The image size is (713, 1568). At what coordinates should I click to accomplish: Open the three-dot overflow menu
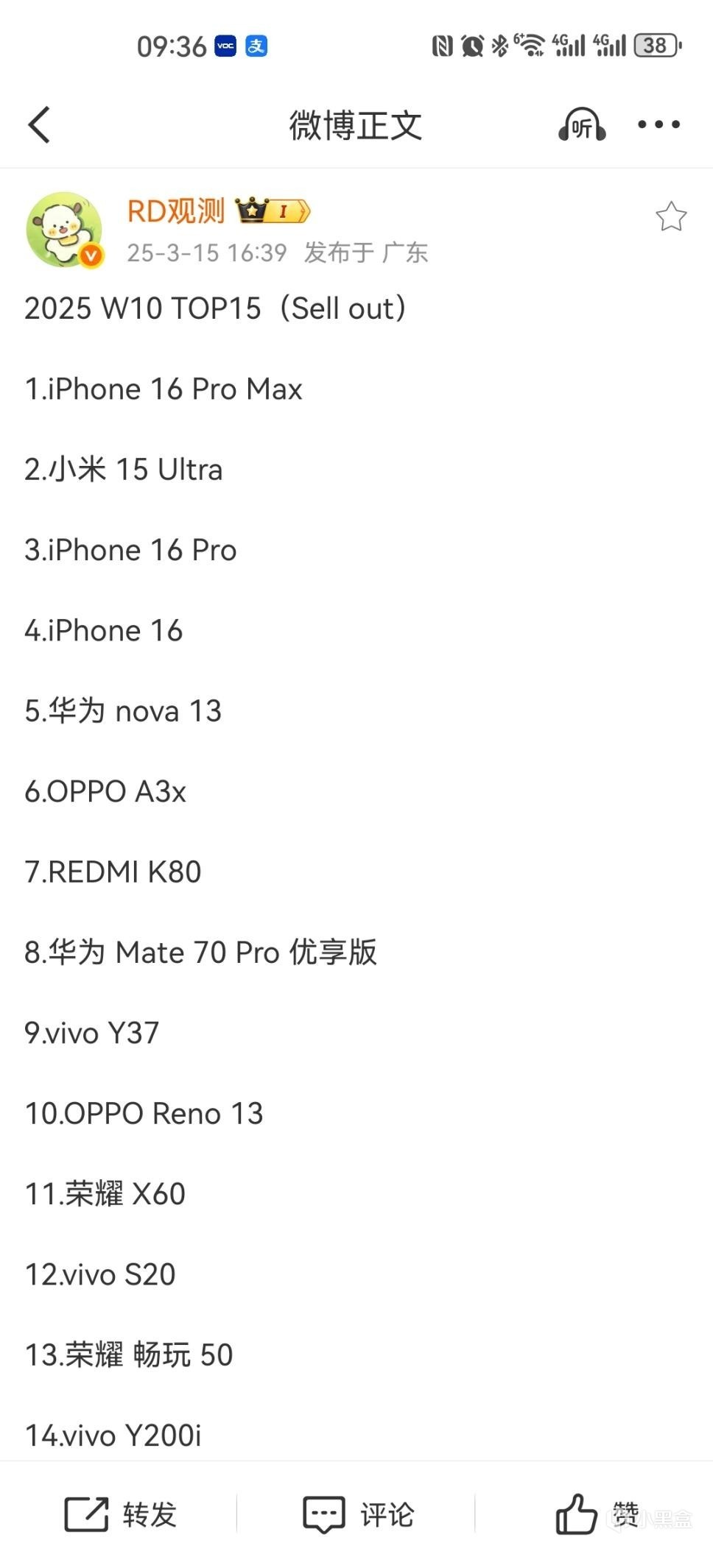click(x=658, y=124)
